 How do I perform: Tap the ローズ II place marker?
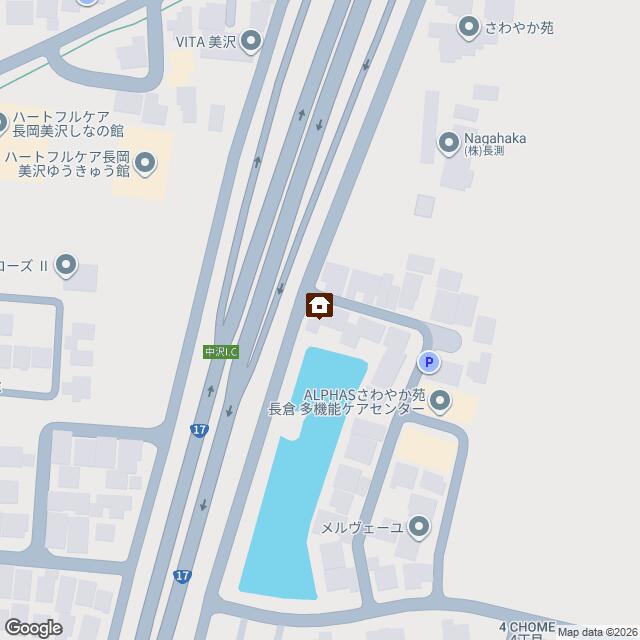pyautogui.click(x=66, y=265)
